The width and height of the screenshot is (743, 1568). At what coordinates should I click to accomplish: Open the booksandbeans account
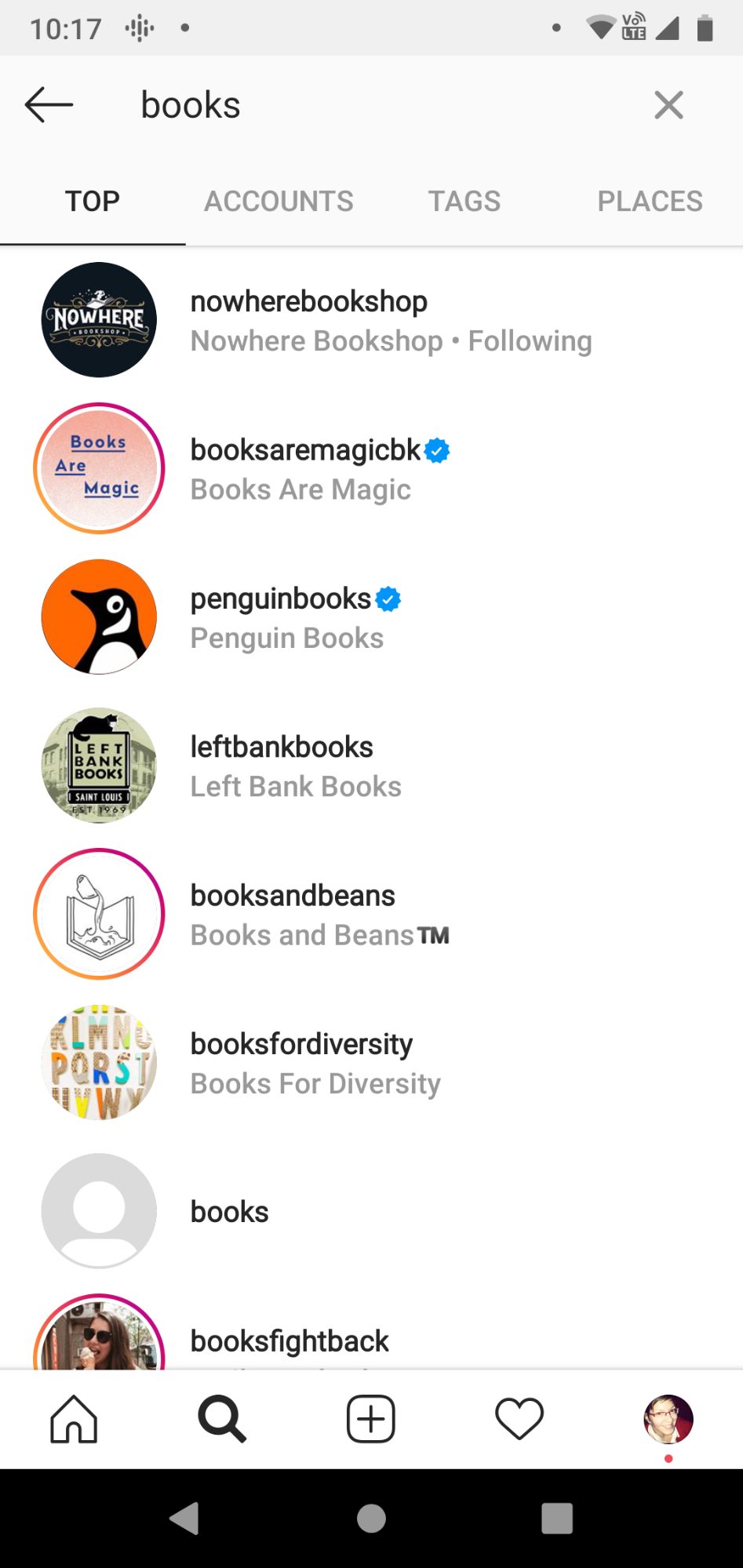(x=371, y=914)
